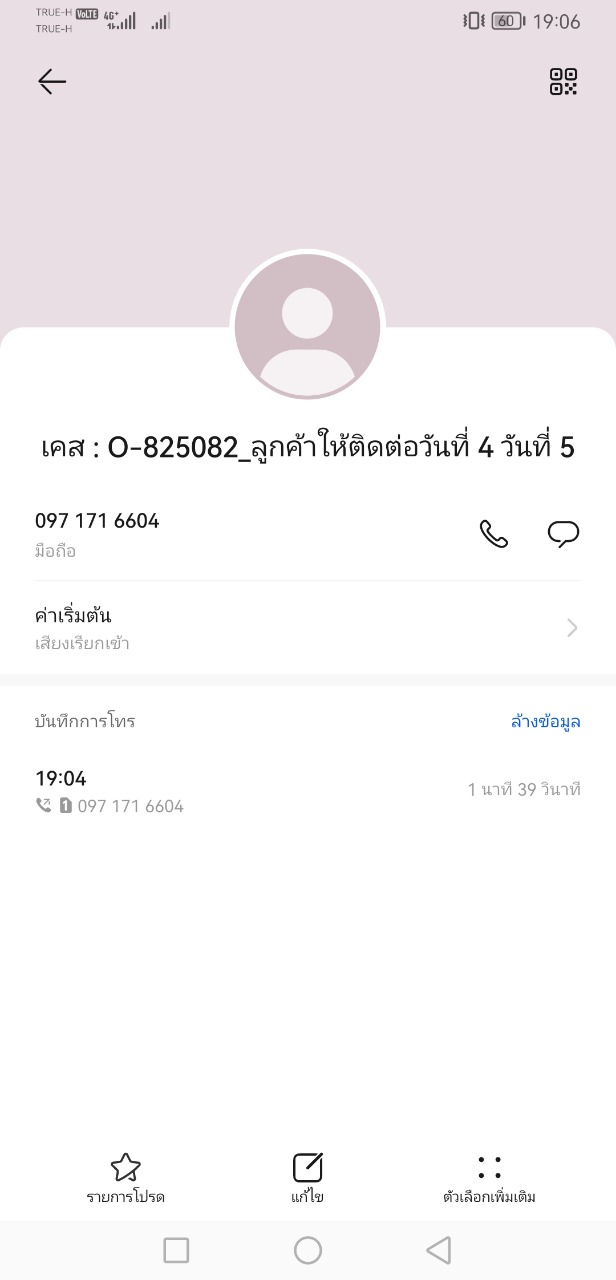
Task: Go to the system home screen
Action: 308,1250
